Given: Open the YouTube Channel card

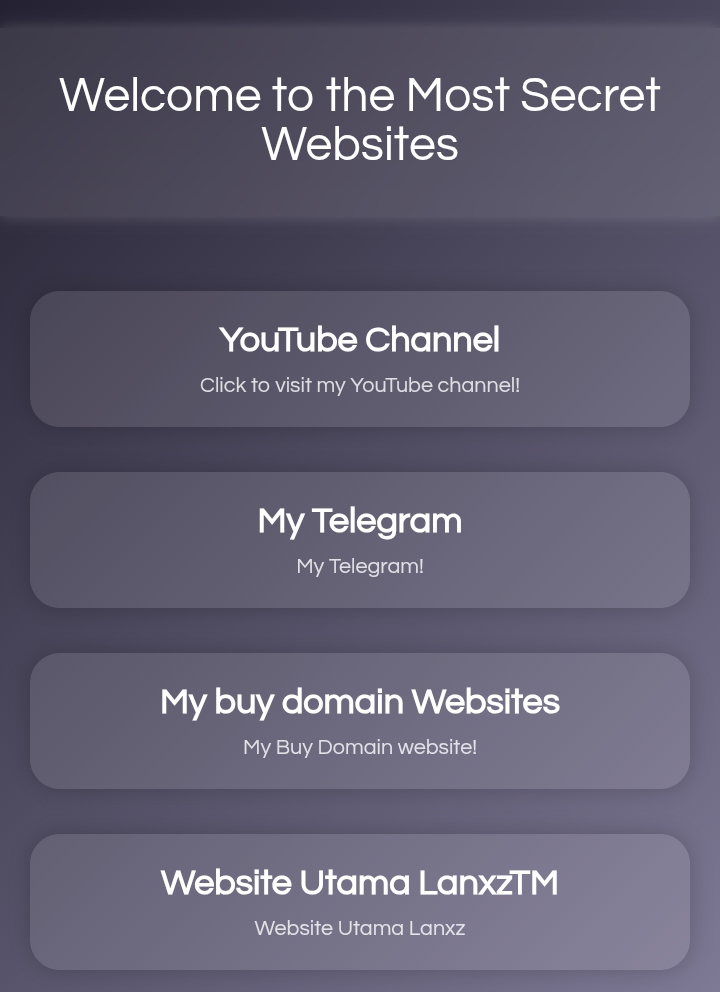Looking at the screenshot, I should (x=360, y=358).
